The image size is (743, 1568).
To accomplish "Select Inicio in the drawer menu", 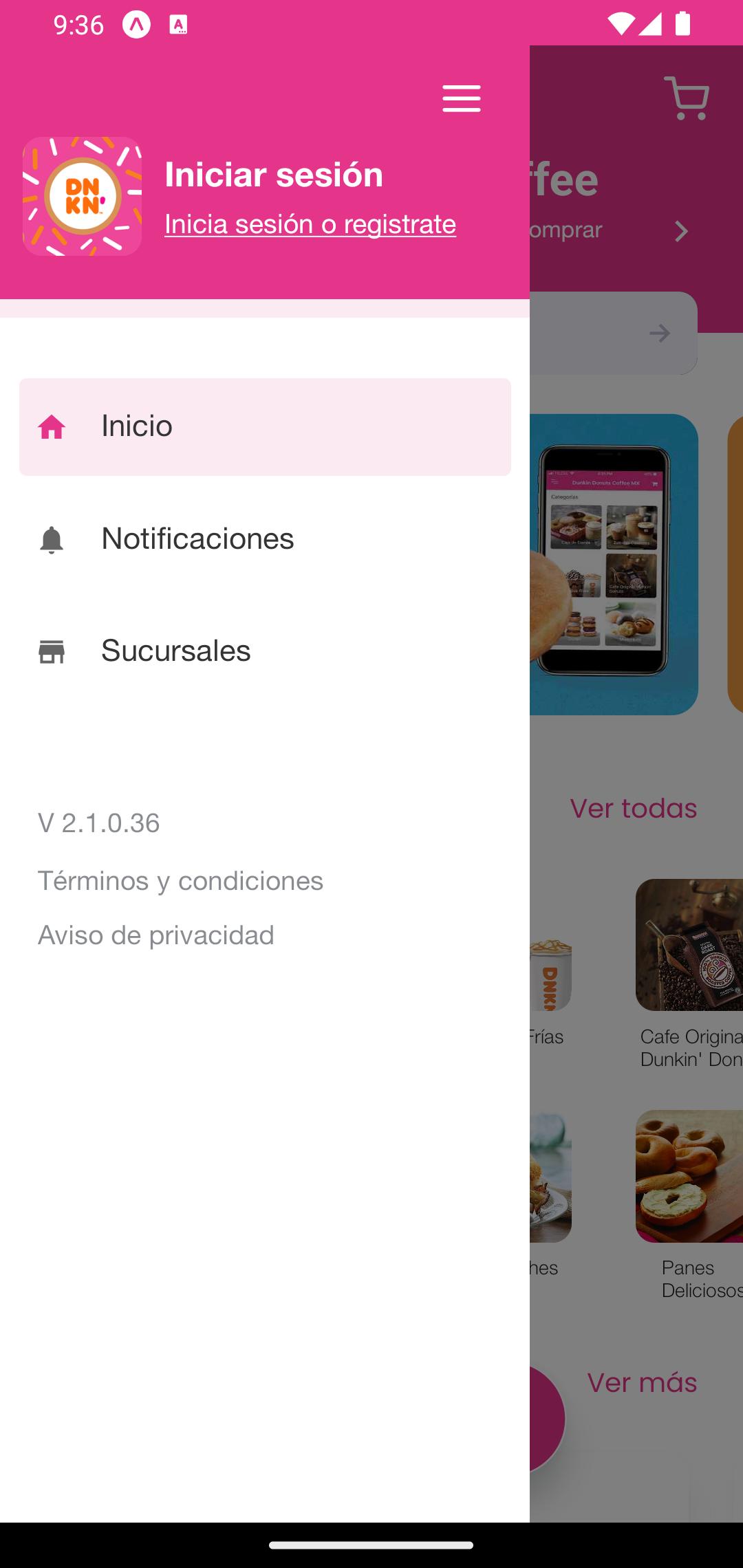I will click(x=265, y=426).
